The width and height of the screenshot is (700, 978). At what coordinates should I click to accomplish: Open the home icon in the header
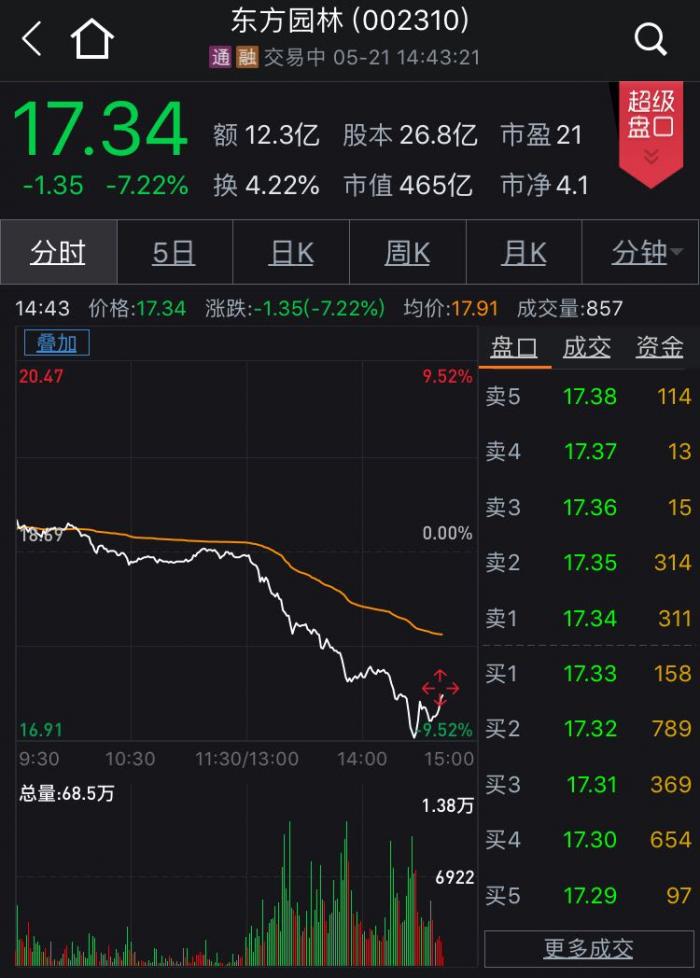[x=92, y=40]
